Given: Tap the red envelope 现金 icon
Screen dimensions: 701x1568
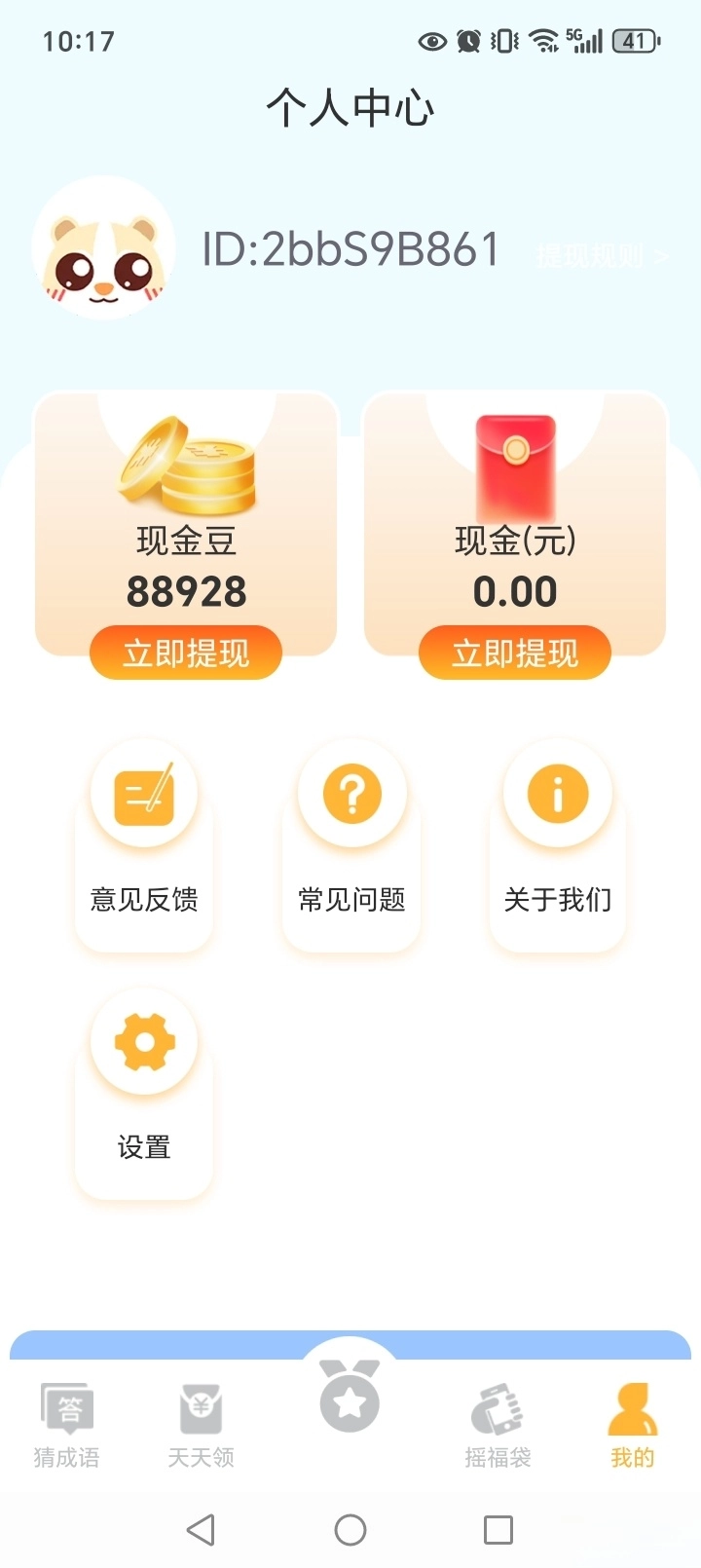Looking at the screenshot, I should pyautogui.click(x=515, y=458).
